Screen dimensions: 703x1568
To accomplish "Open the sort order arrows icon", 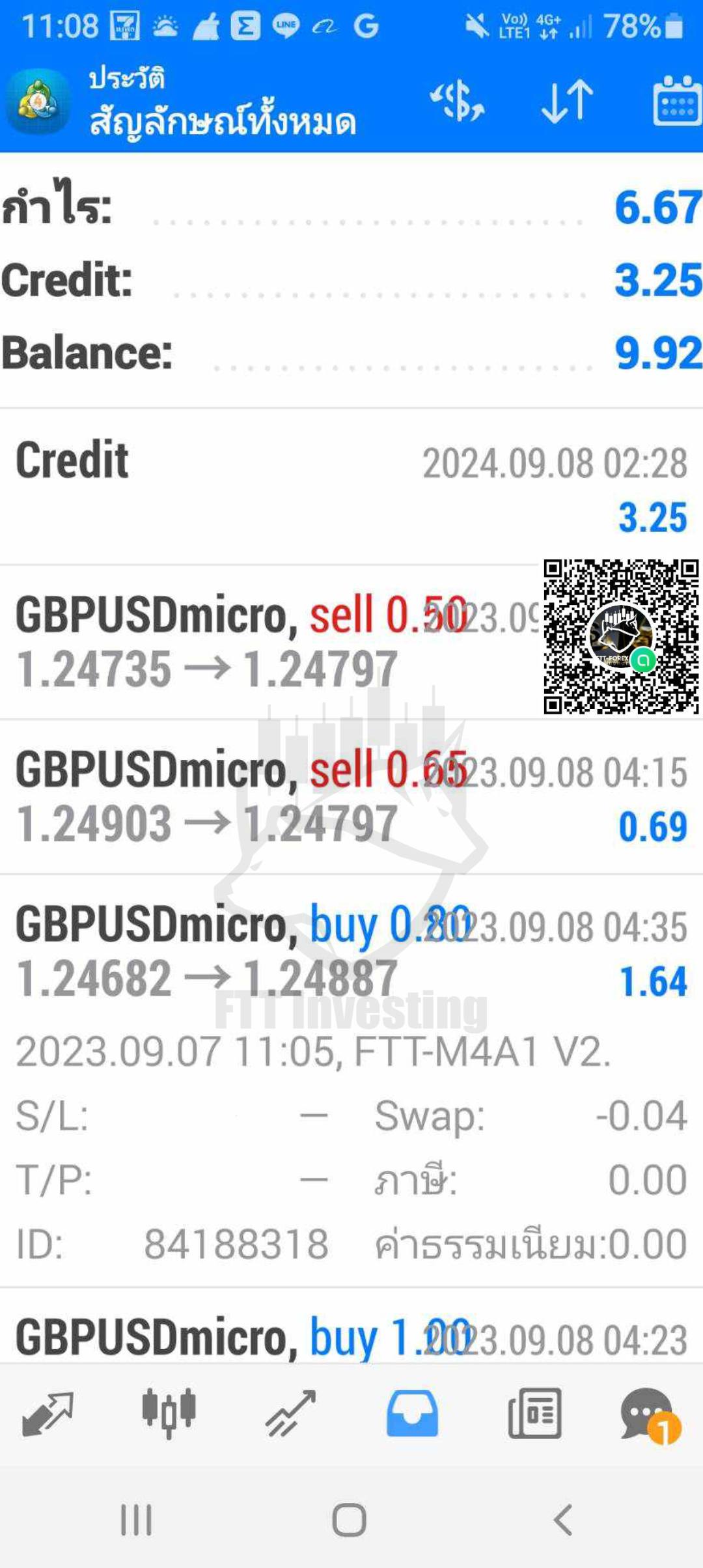I will 568,102.
